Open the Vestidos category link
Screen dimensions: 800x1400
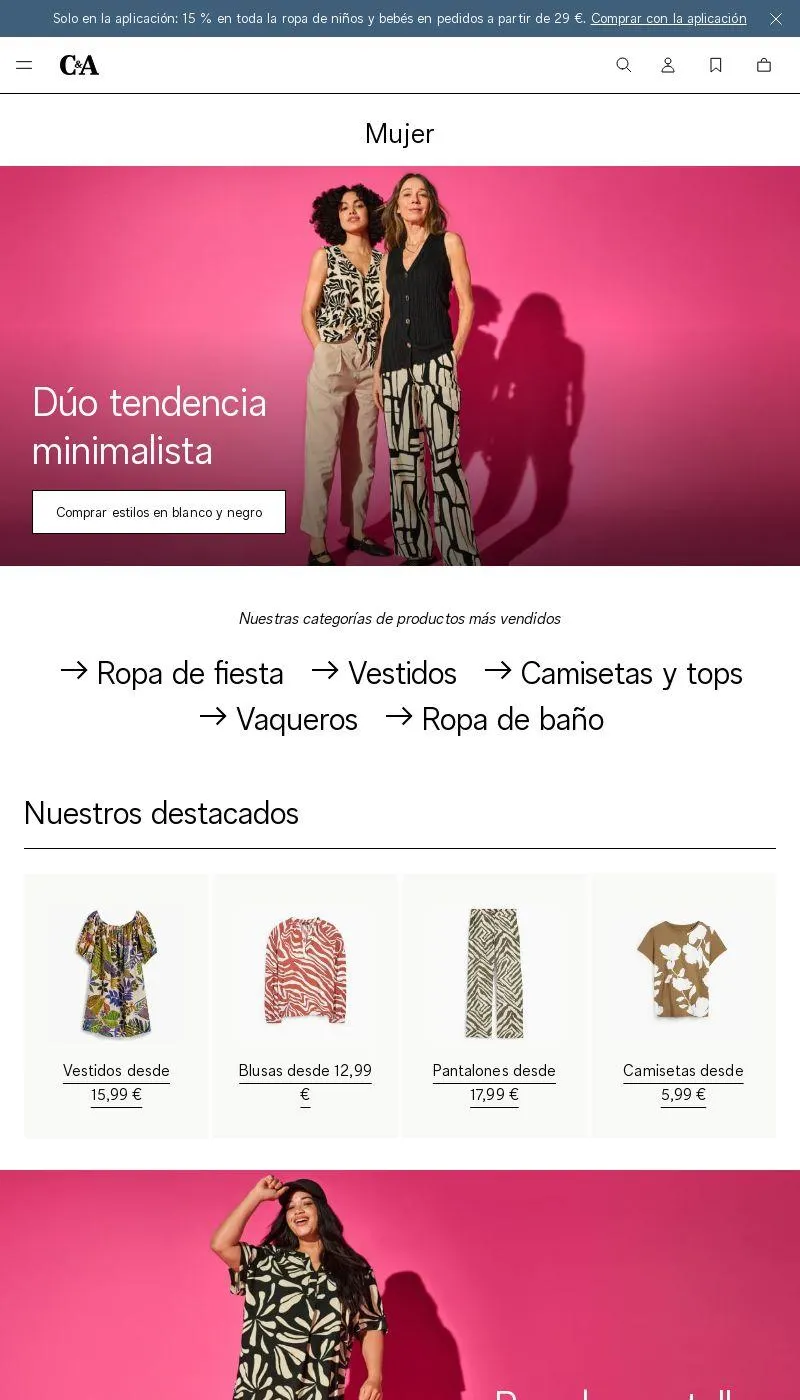click(x=384, y=673)
